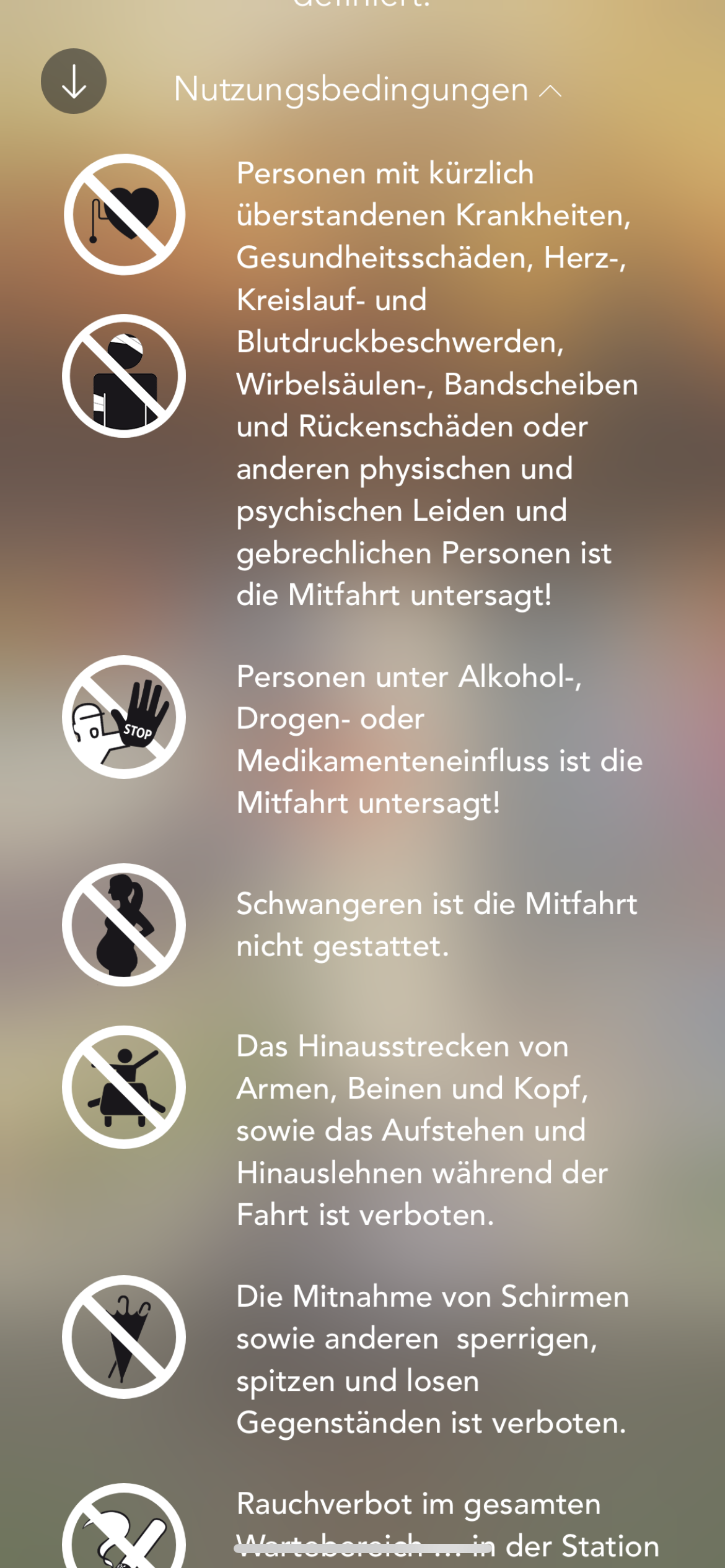
Task: Collapse the Nutzungsbedingungen section
Action: pos(367,90)
